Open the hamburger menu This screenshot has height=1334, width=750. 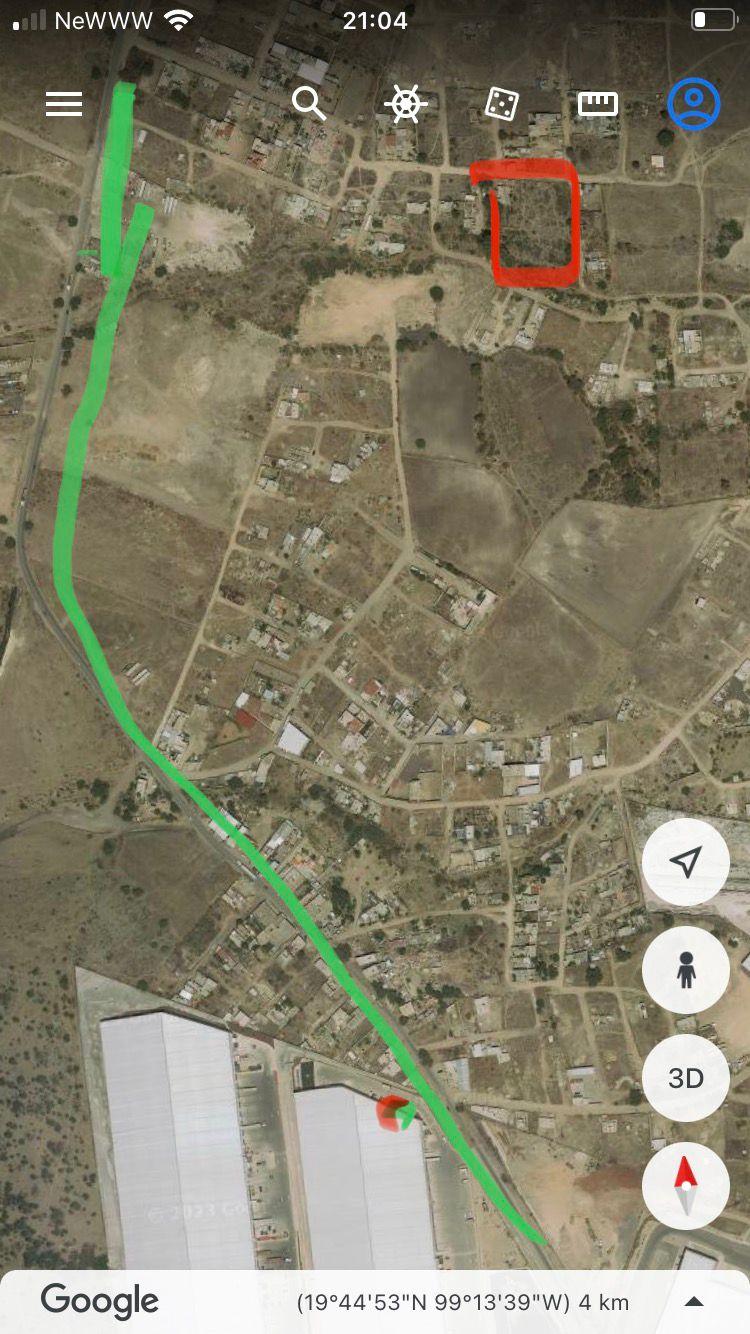(x=64, y=104)
